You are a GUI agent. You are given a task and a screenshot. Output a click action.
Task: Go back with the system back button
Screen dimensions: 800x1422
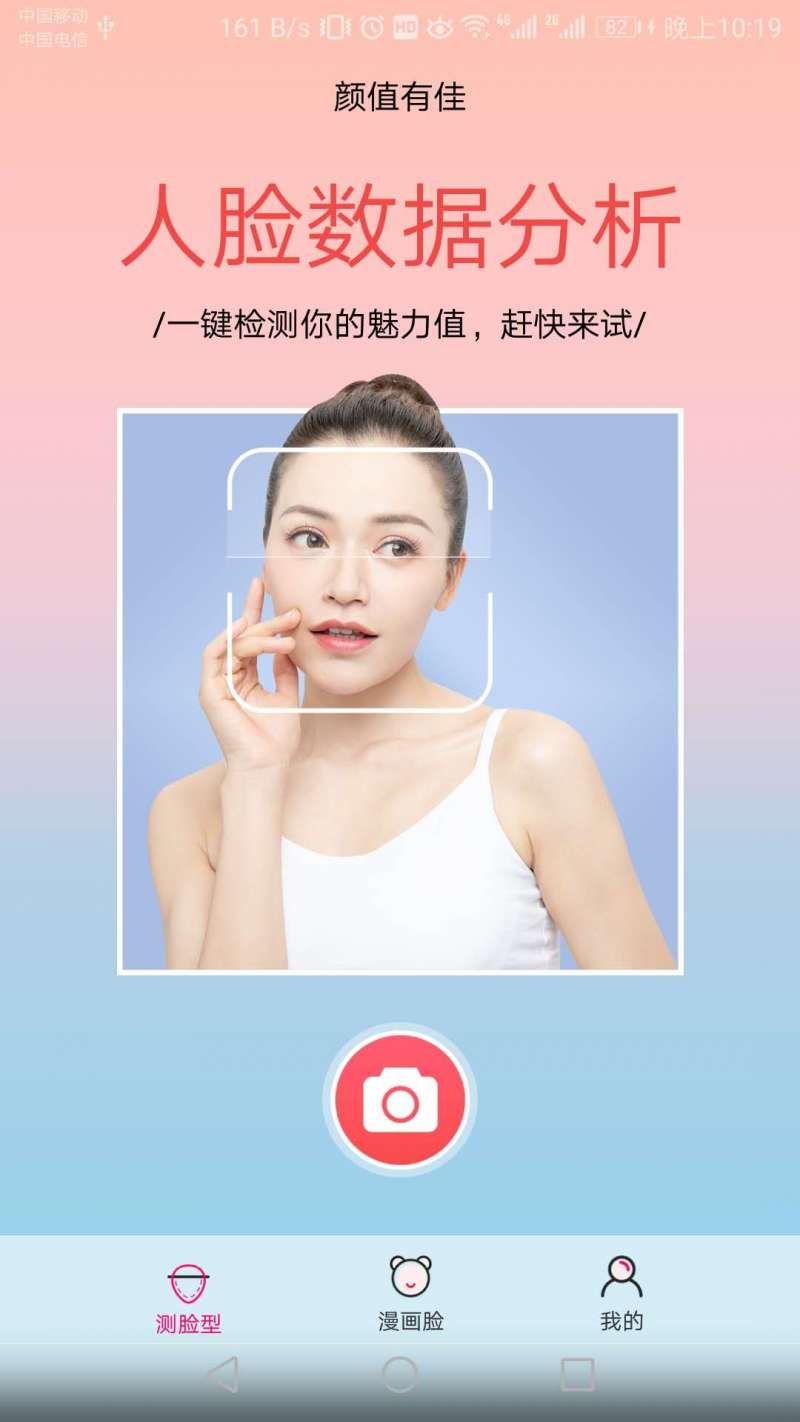[222, 1375]
